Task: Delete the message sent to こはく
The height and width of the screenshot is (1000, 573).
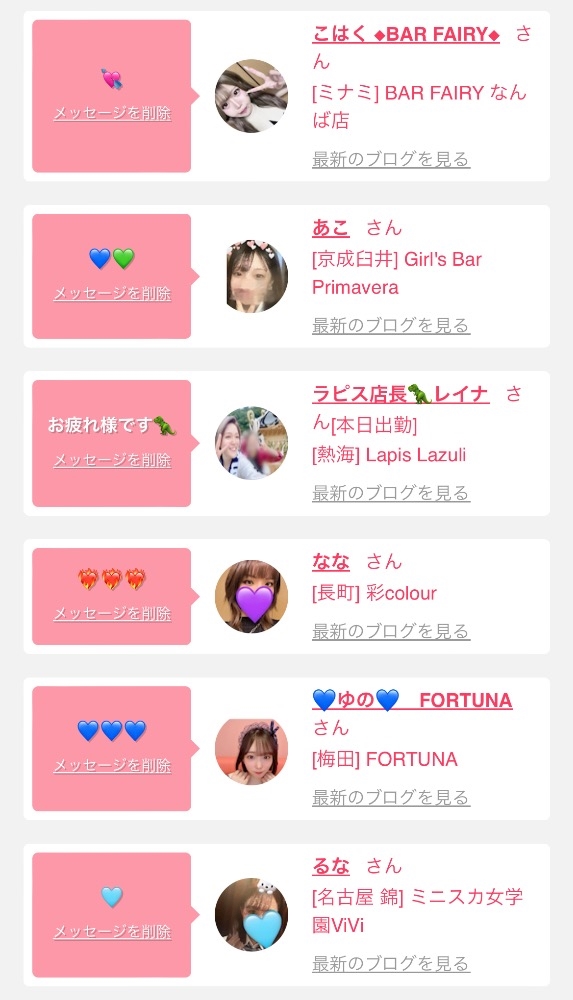Action: click(112, 114)
